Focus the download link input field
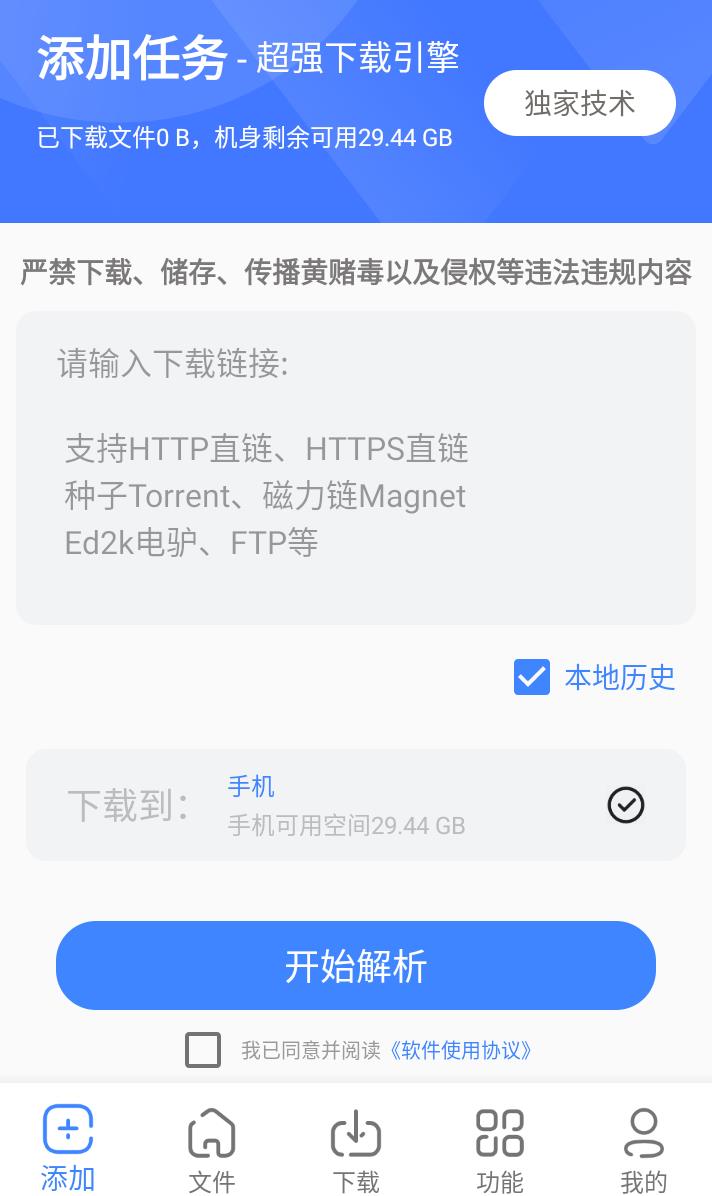712x1196 pixels. [355, 467]
